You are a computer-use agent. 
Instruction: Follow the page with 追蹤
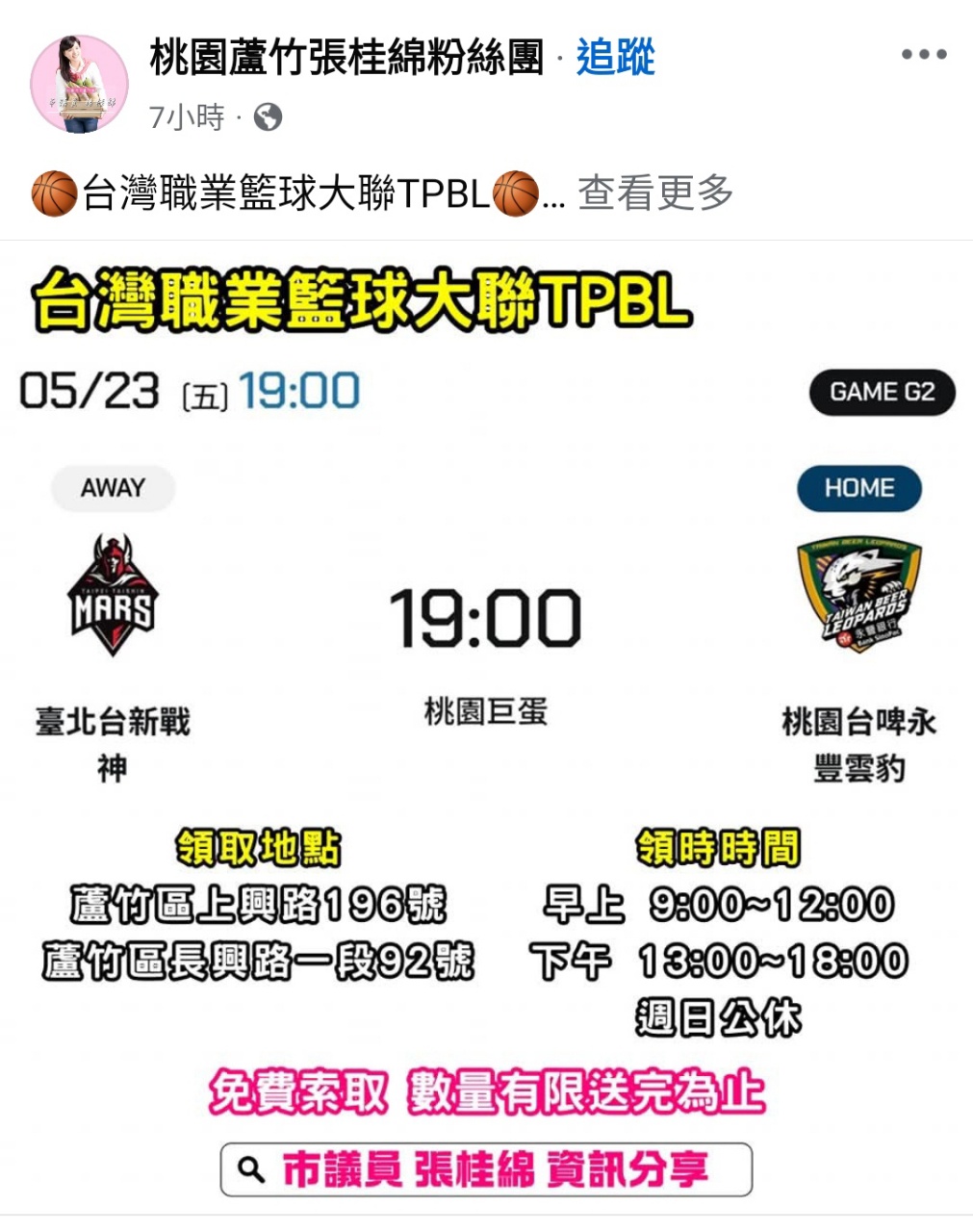(x=616, y=58)
